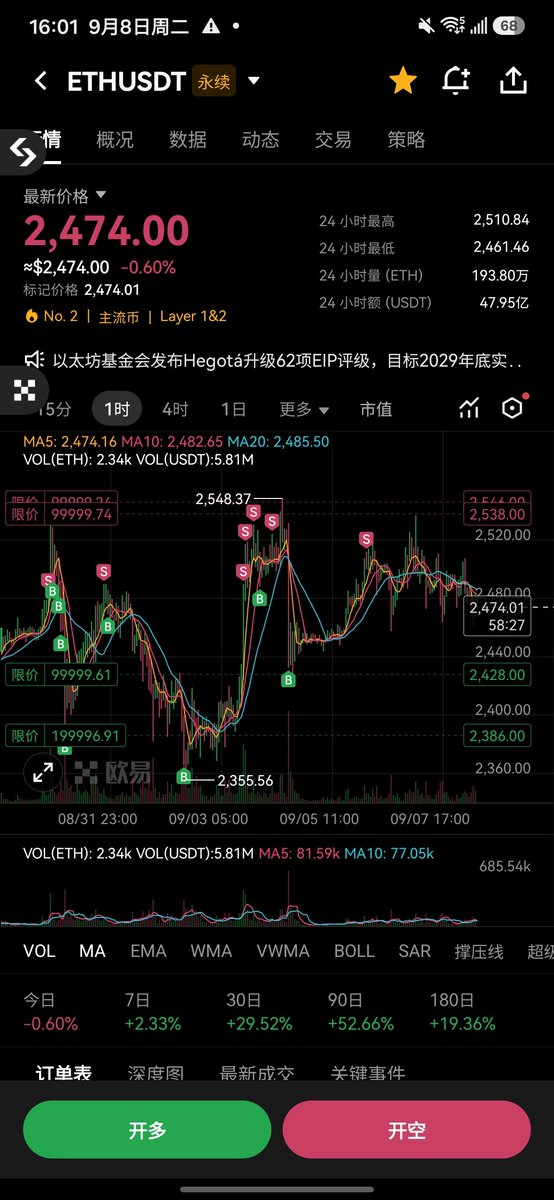
Task: Share this ETHUSDT chart
Action: pos(513,81)
